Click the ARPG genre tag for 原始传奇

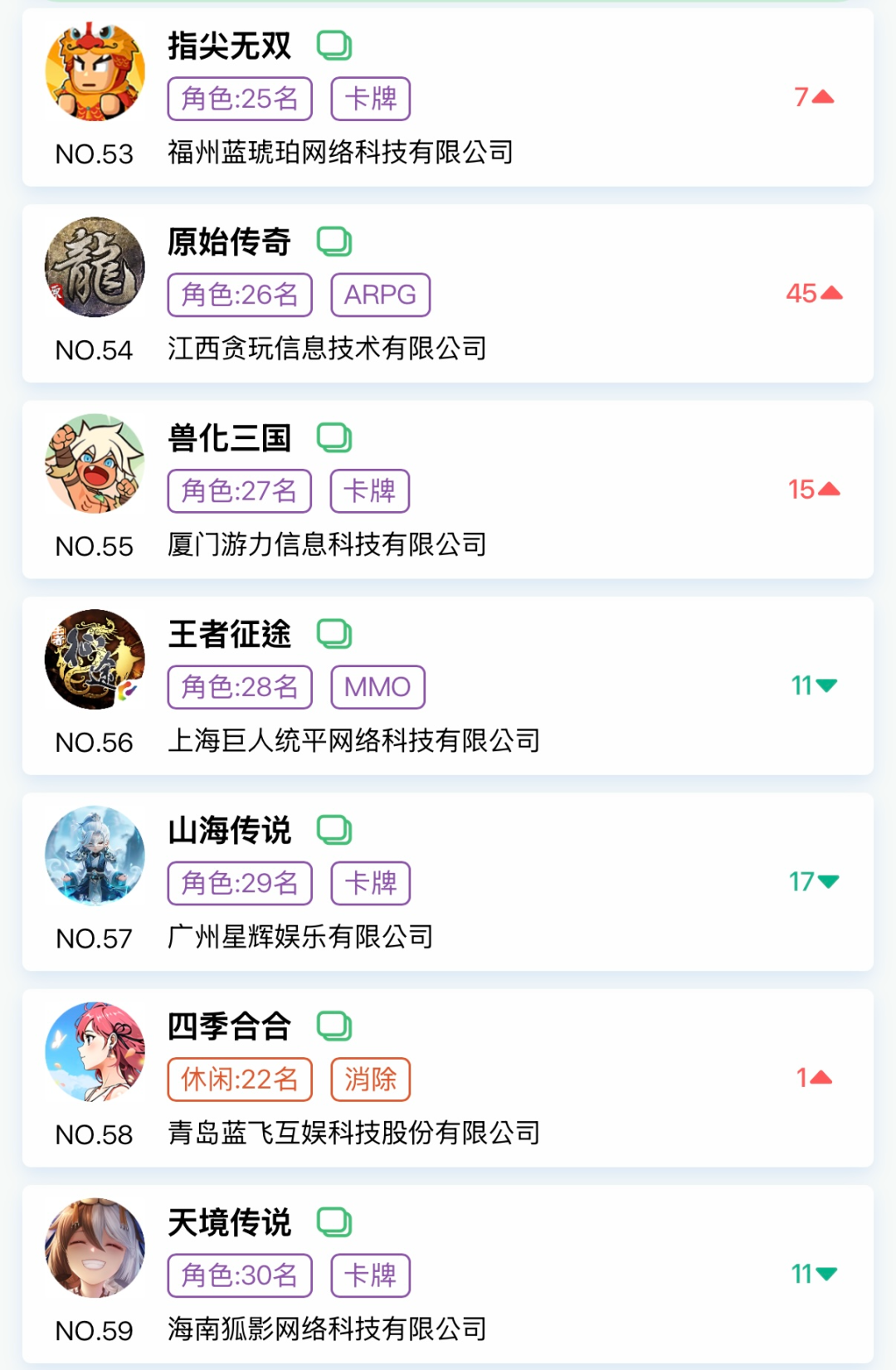[x=377, y=294]
